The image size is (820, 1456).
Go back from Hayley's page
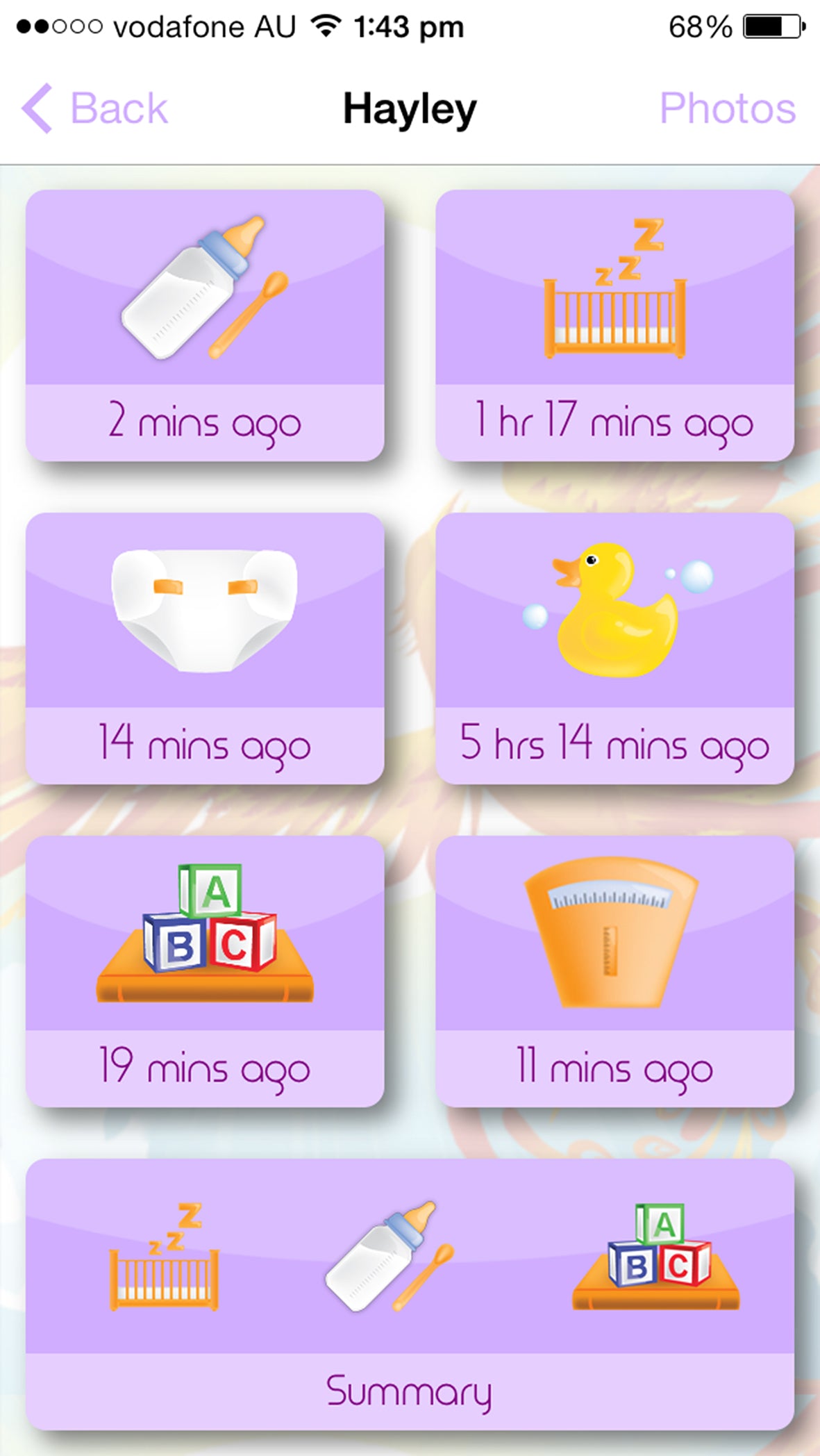tap(95, 108)
